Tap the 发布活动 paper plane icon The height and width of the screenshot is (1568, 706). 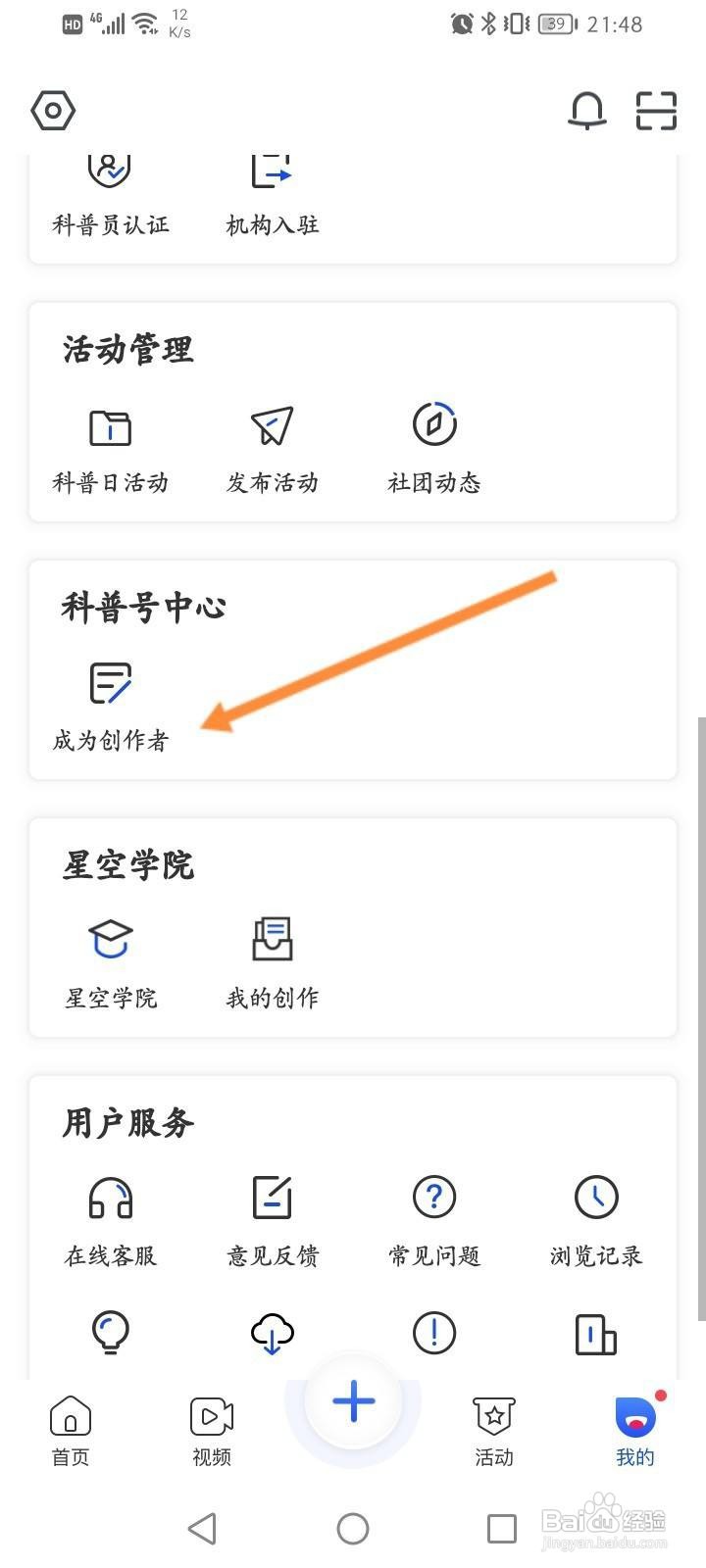tap(272, 428)
